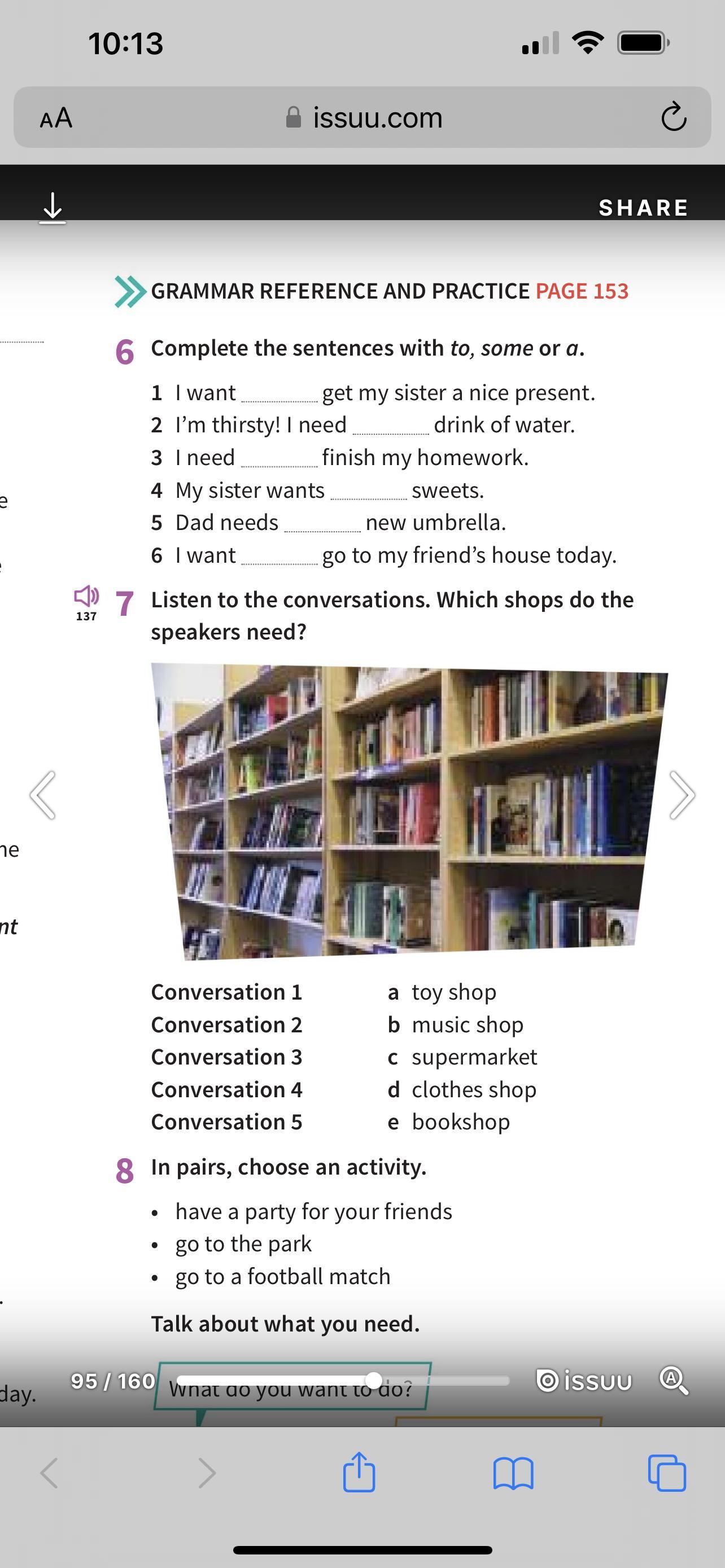725x1568 pixels.
Task: Go to the next page of the document
Action: (x=682, y=795)
